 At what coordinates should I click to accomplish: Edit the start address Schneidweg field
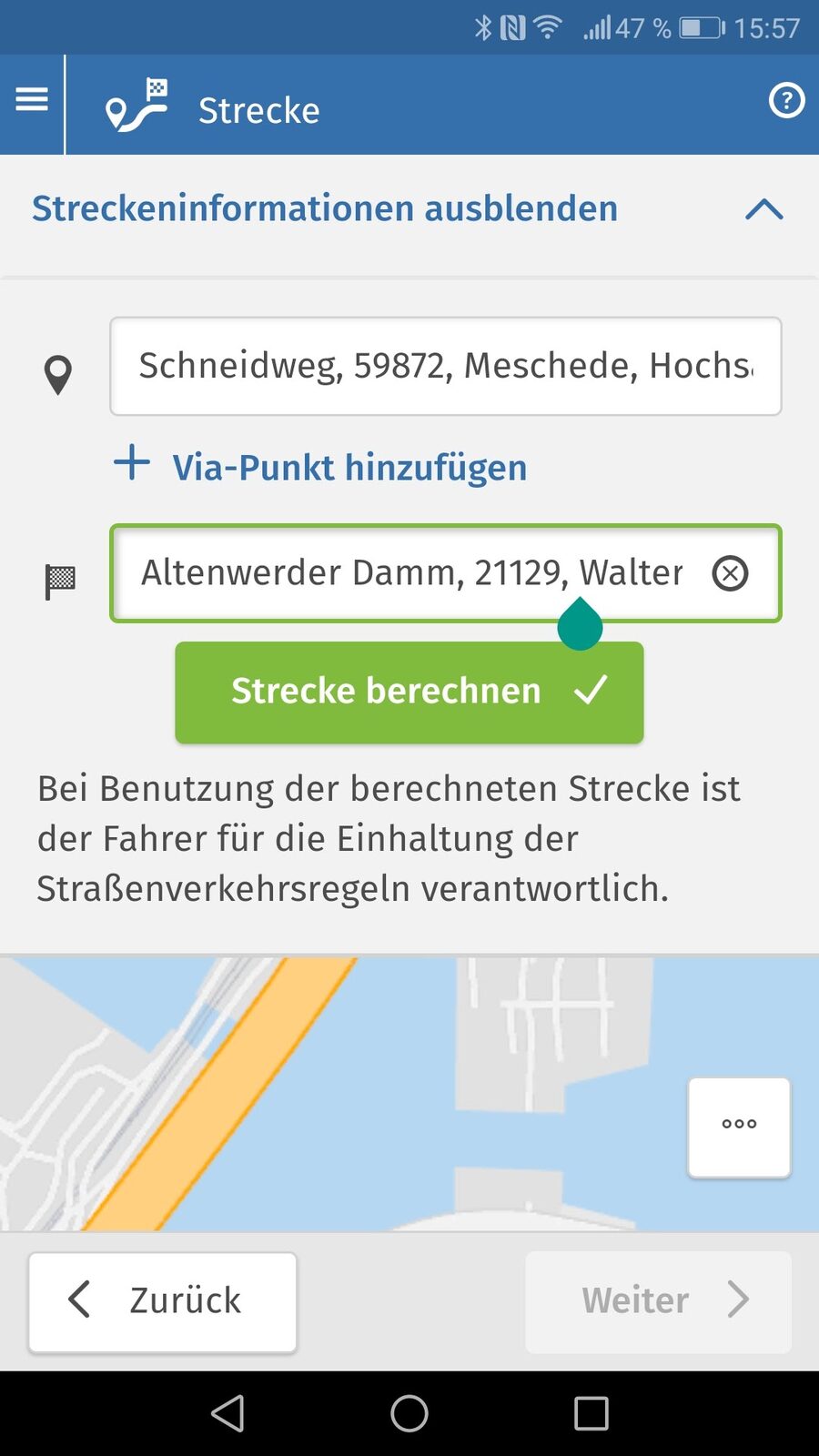coord(444,366)
